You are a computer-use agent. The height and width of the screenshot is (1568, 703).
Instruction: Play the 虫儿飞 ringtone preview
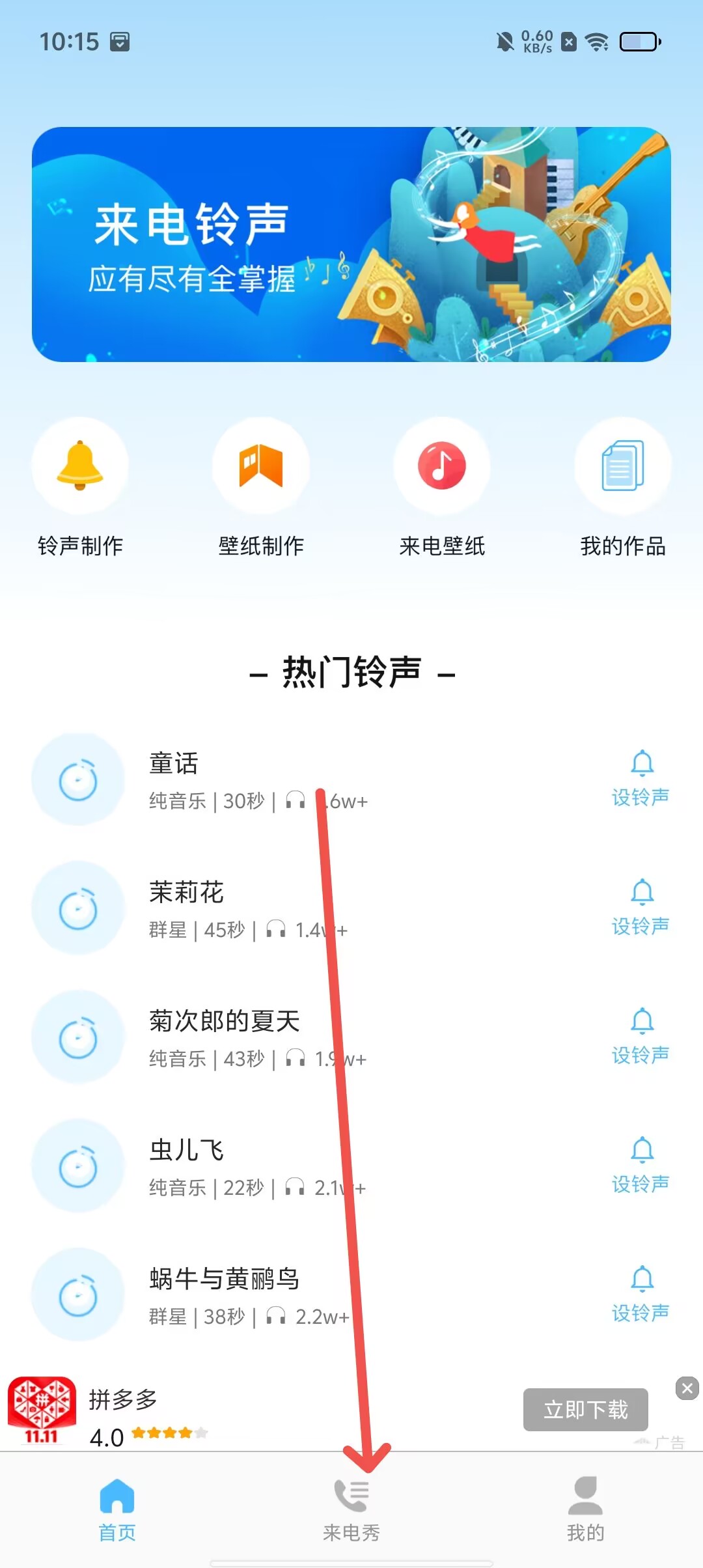(78, 1167)
